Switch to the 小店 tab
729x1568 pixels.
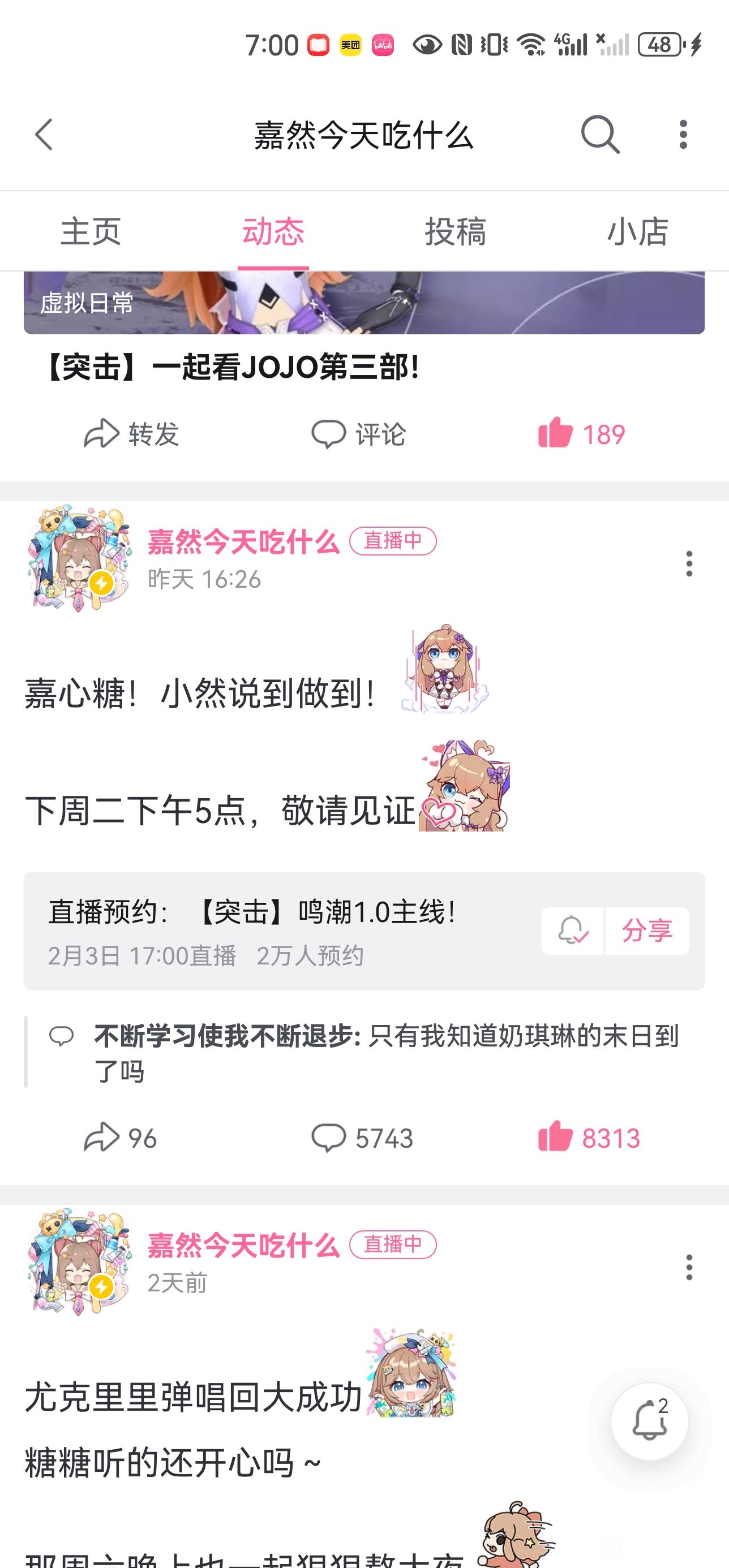tap(637, 232)
